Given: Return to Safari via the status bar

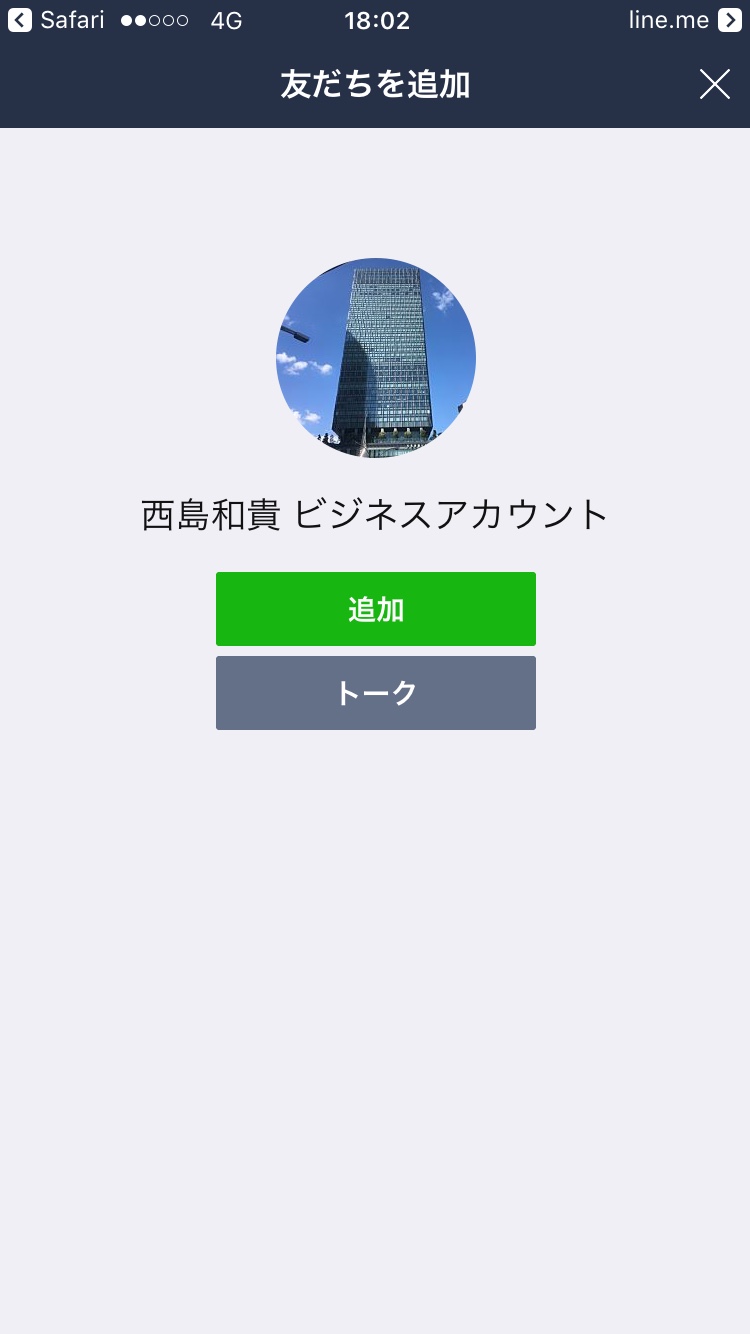Looking at the screenshot, I should click(x=56, y=20).
